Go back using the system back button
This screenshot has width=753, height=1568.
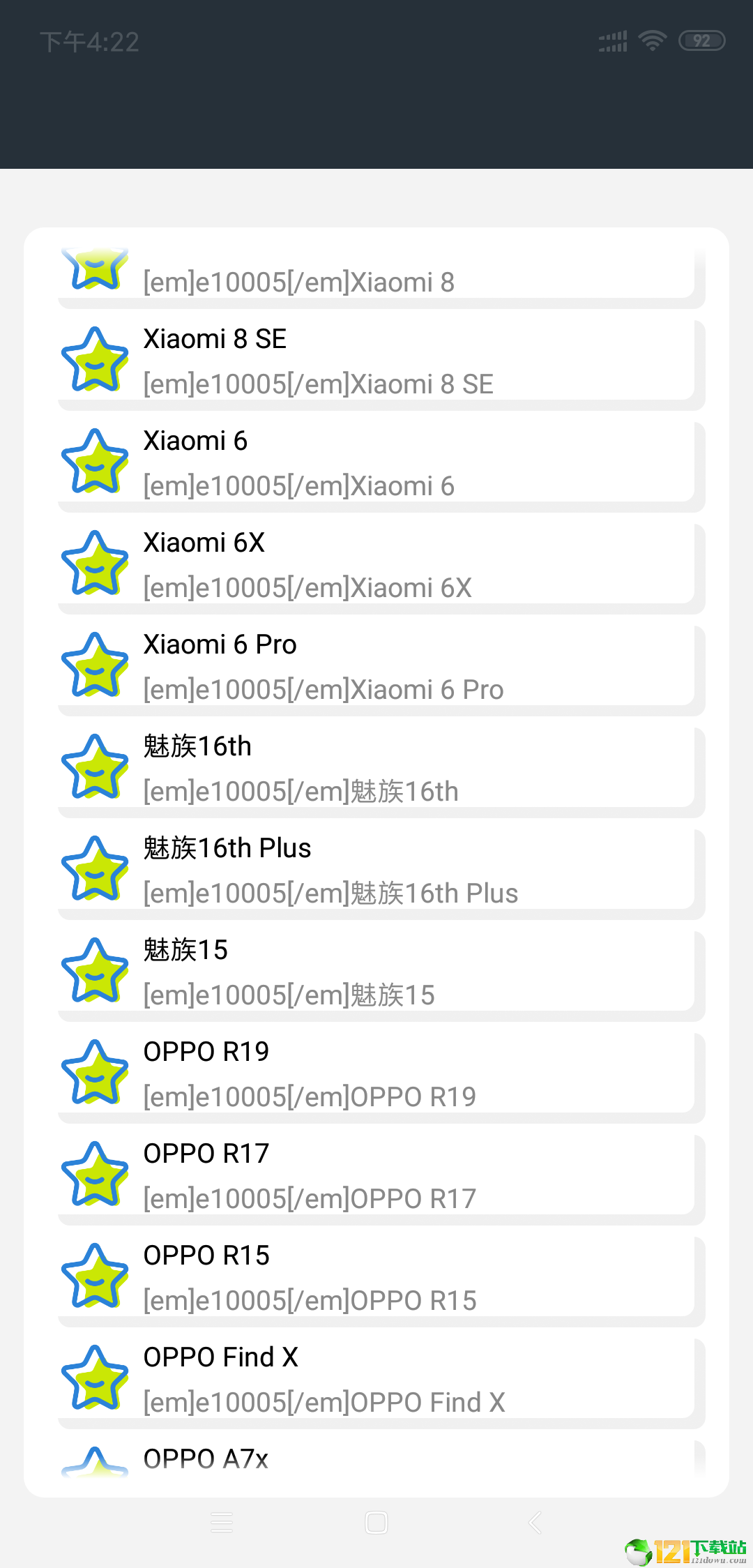pyautogui.click(x=535, y=1523)
